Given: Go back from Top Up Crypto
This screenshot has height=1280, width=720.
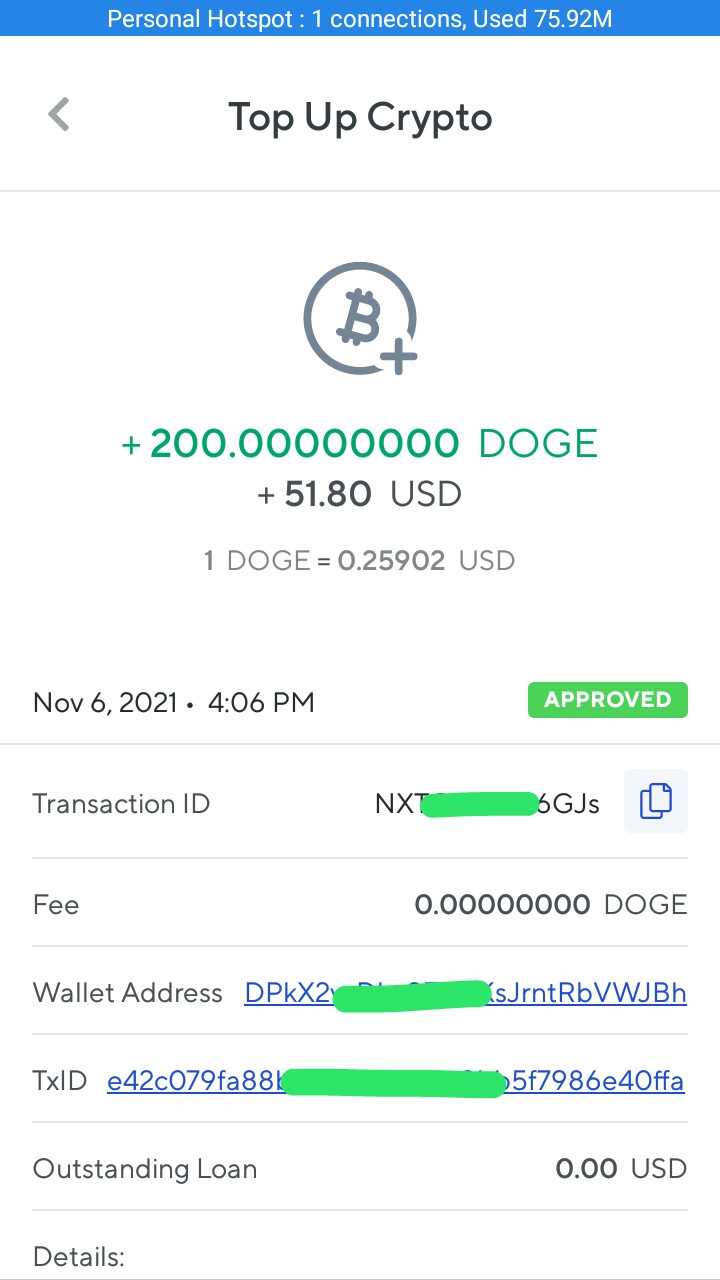Looking at the screenshot, I should click(60, 115).
